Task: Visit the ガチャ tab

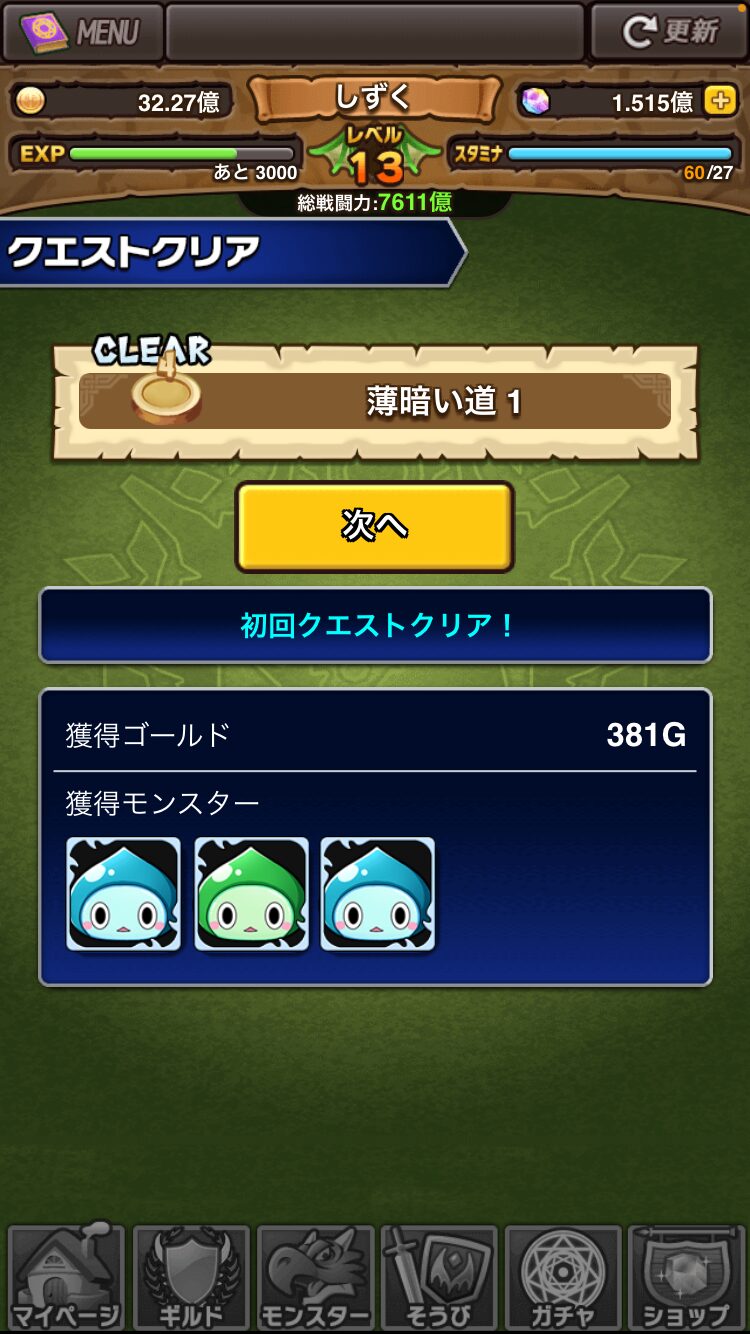Action: 562,1279
